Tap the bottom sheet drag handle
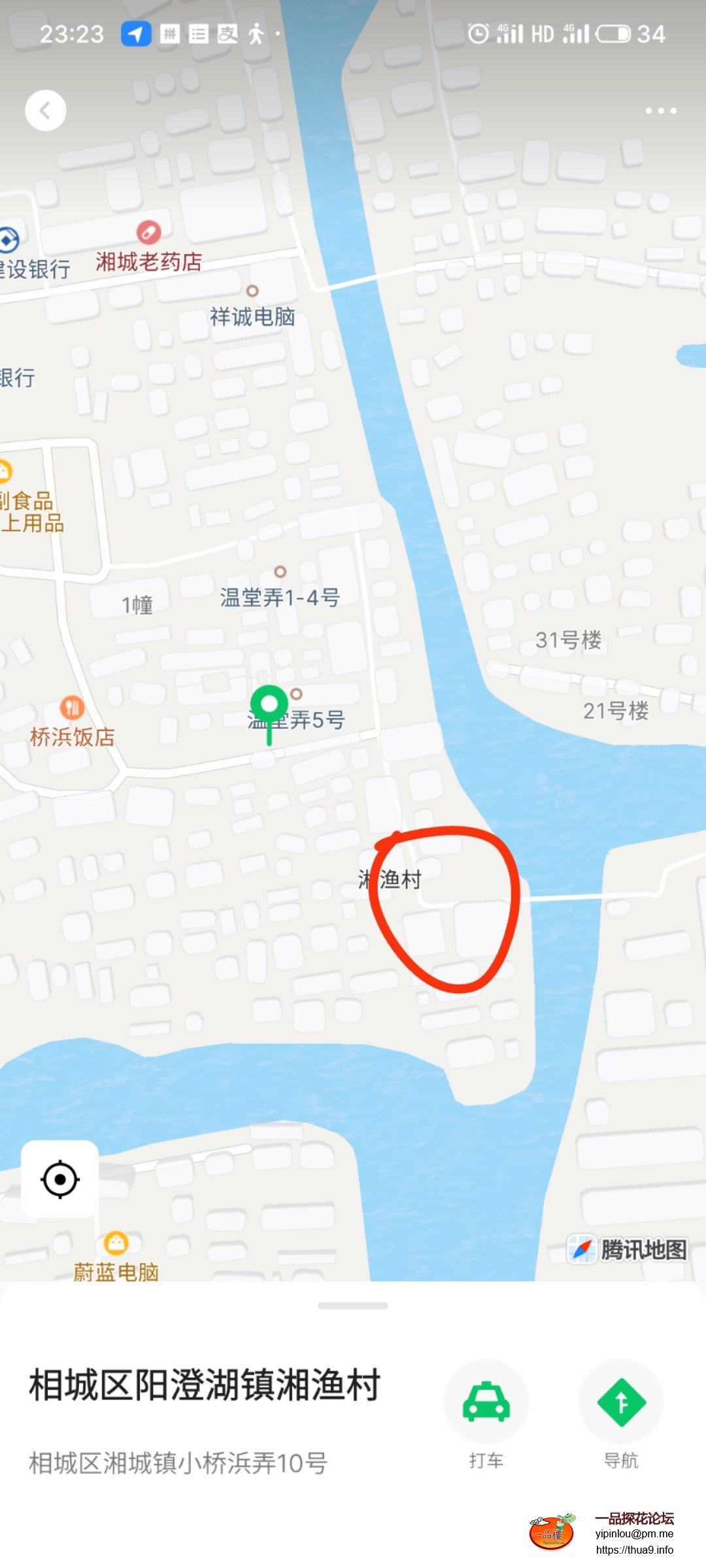Image resolution: width=706 pixels, height=1568 pixels. click(x=353, y=1306)
